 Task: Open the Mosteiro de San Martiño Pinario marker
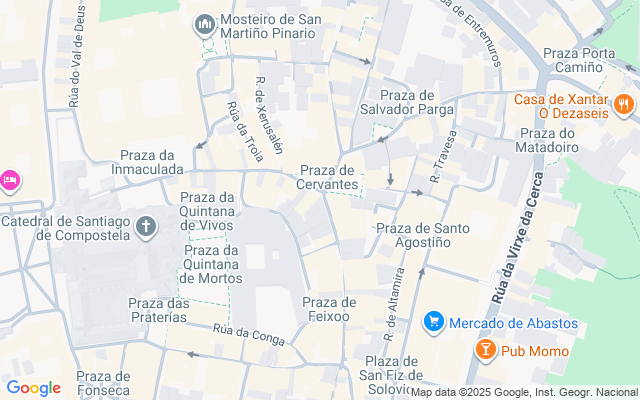[x=204, y=23]
